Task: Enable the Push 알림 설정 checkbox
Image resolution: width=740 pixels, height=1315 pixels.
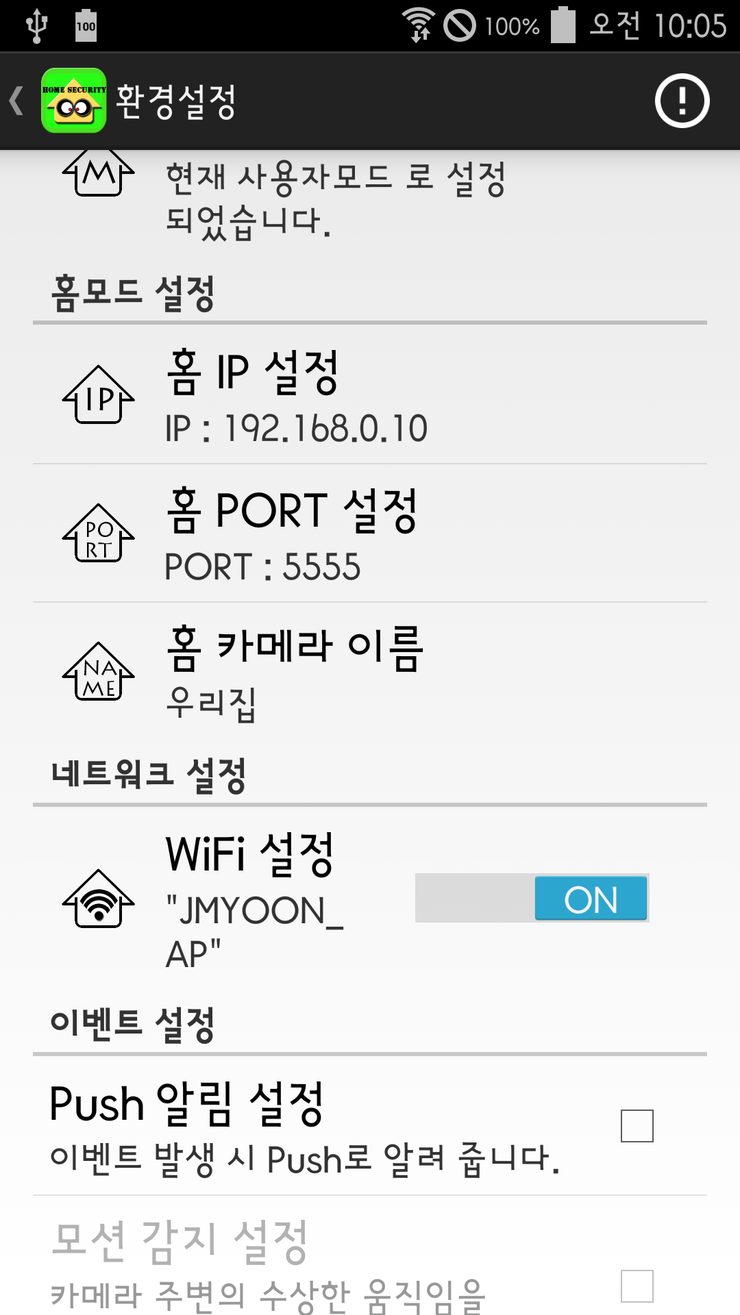Action: click(637, 1126)
